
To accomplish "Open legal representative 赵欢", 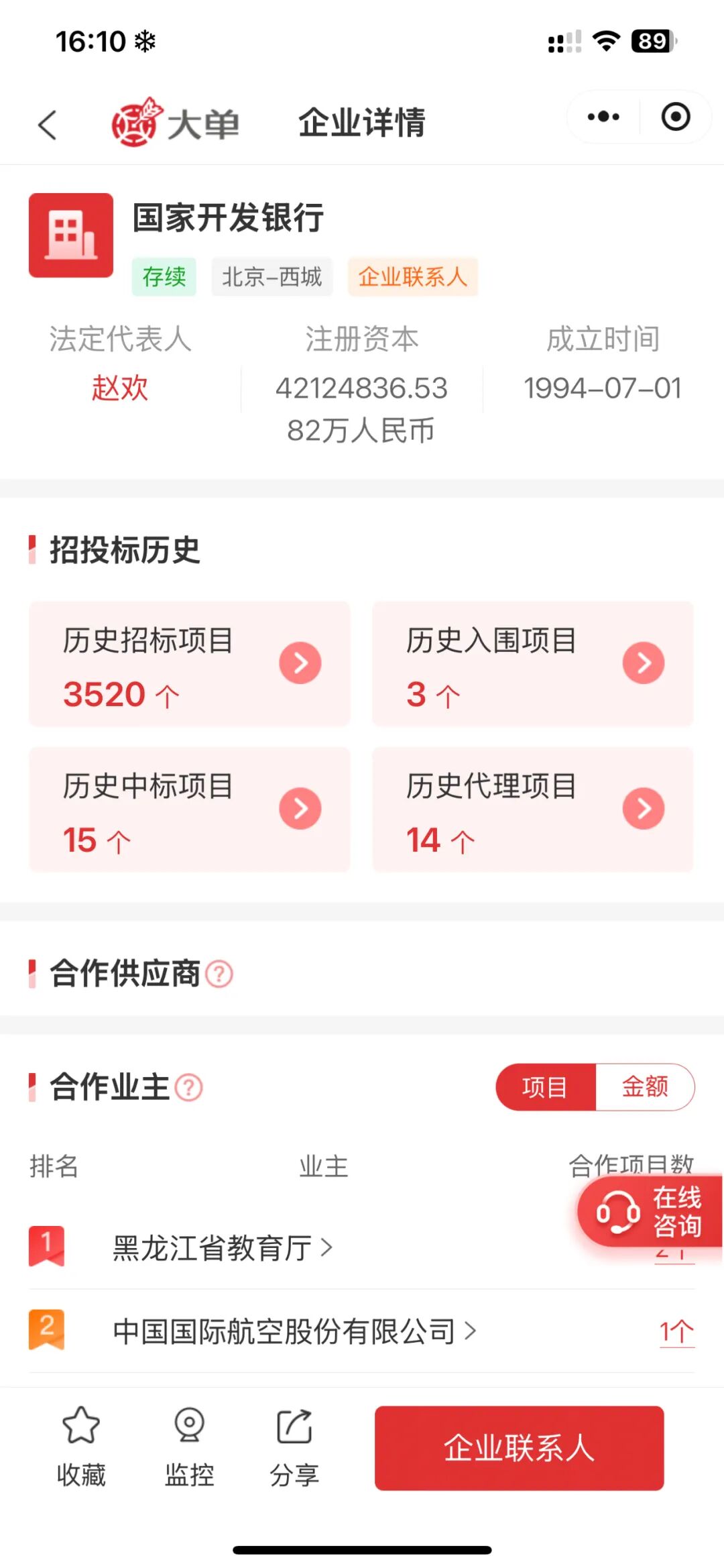I will tap(119, 388).
